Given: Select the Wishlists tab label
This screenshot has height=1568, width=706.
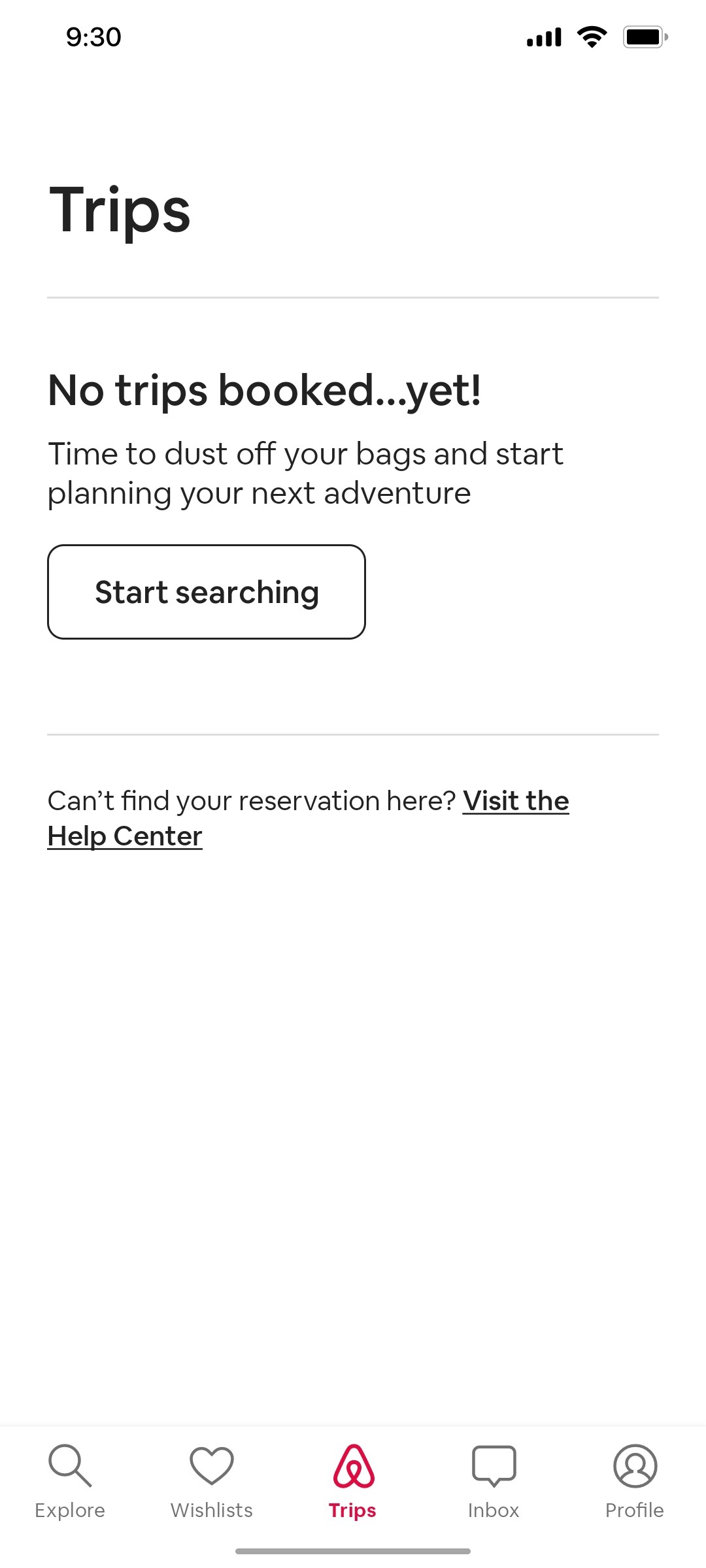Looking at the screenshot, I should pos(210,1510).
